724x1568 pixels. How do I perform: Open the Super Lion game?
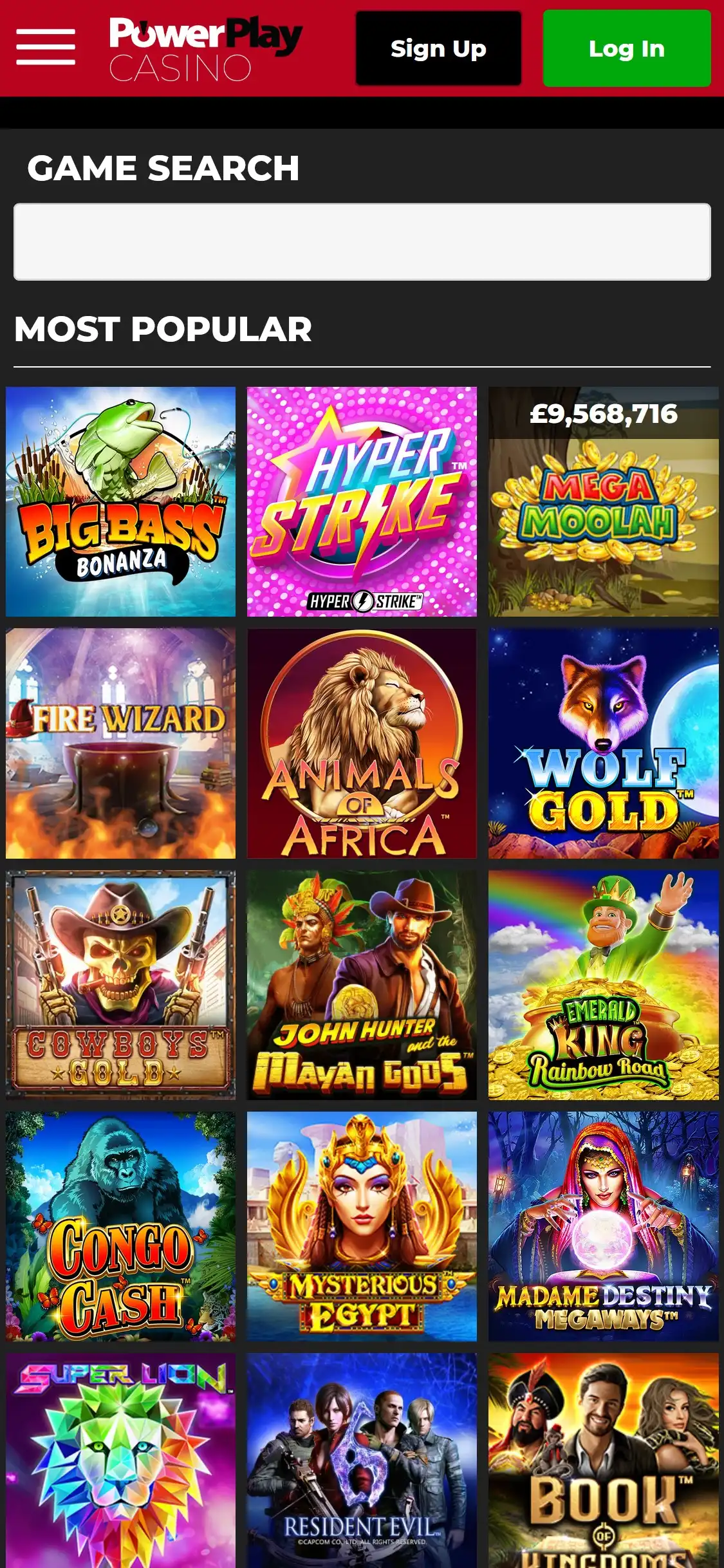(x=121, y=1461)
